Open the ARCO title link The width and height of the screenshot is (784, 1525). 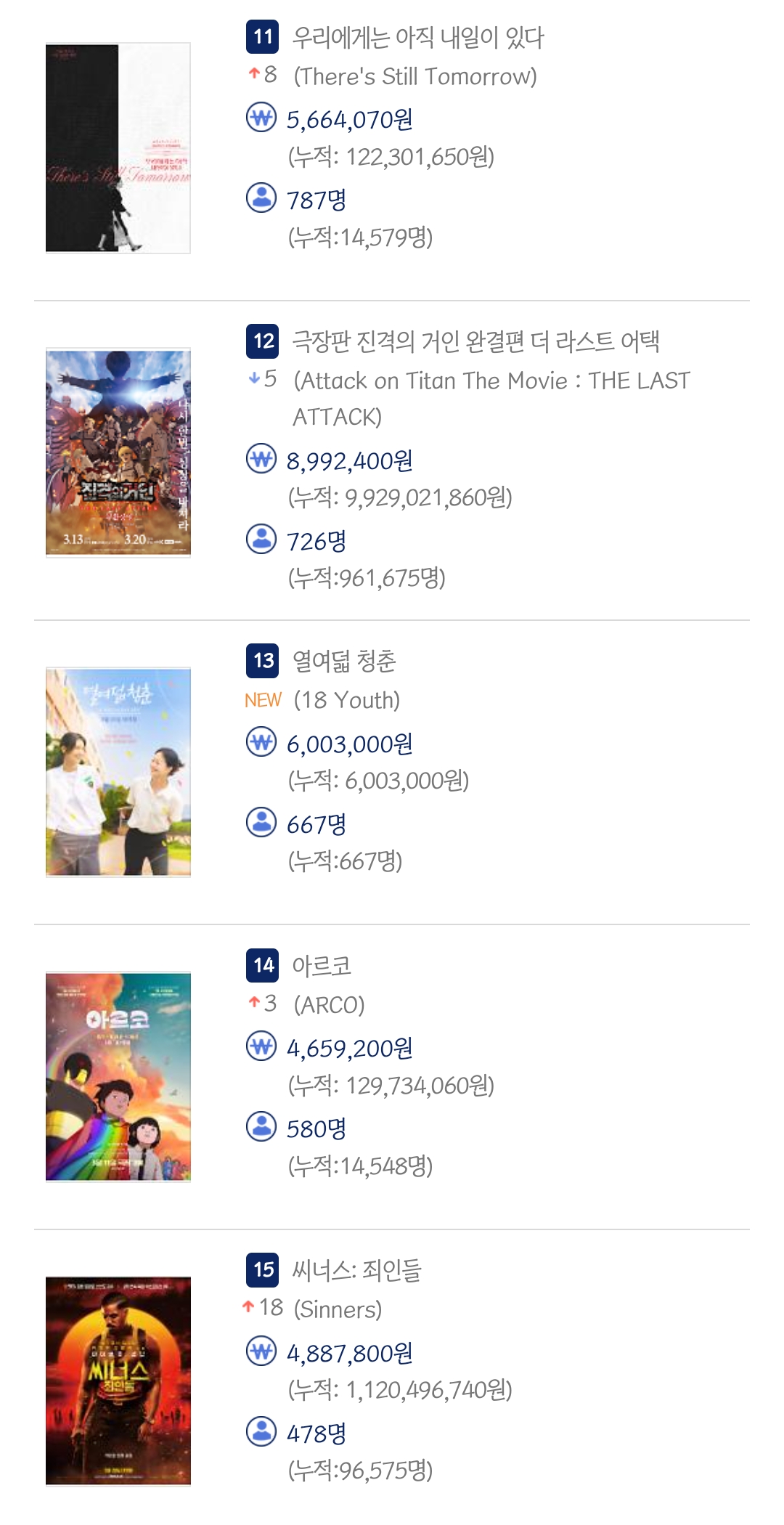coord(322,966)
